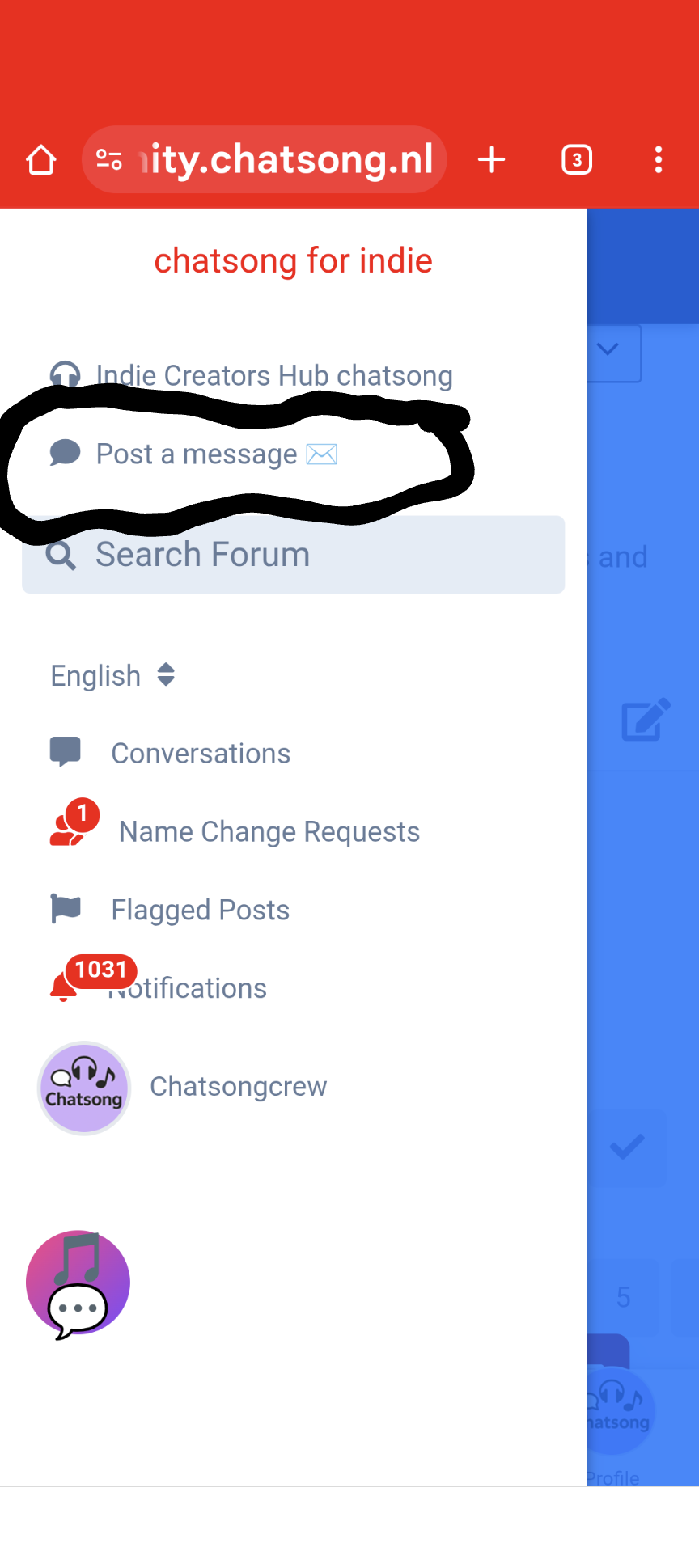Tap the browser home icon
699x1568 pixels.
[41, 160]
